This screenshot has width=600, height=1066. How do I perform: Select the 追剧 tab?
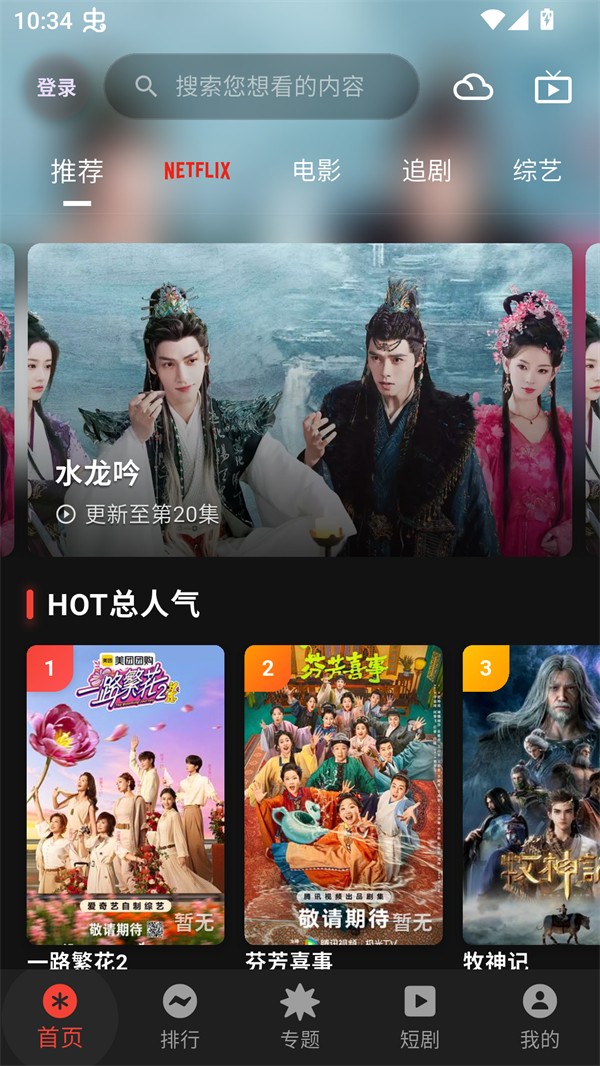427,171
